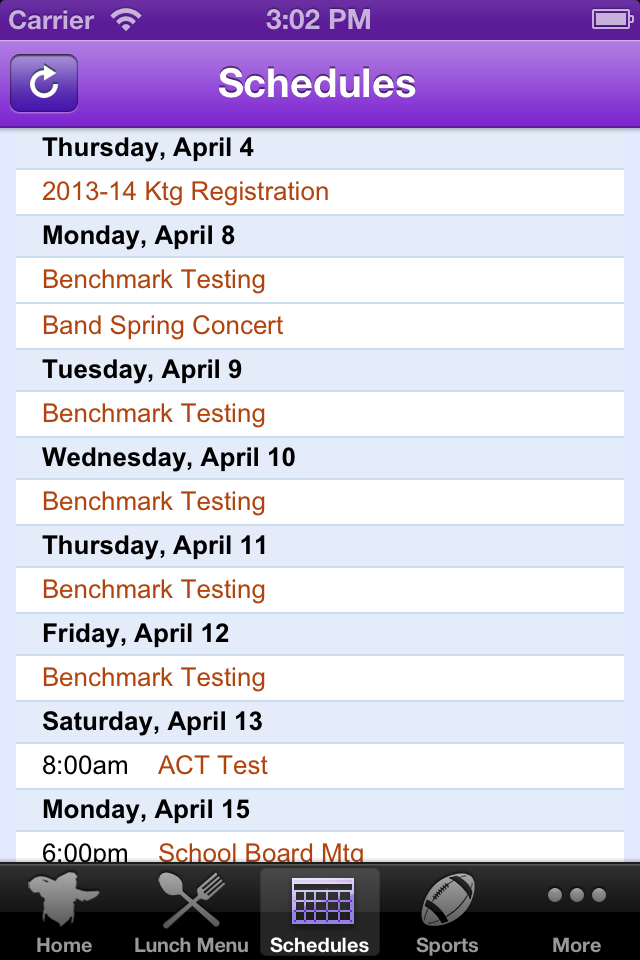Select the Schedules tab

pyautogui.click(x=320, y=912)
